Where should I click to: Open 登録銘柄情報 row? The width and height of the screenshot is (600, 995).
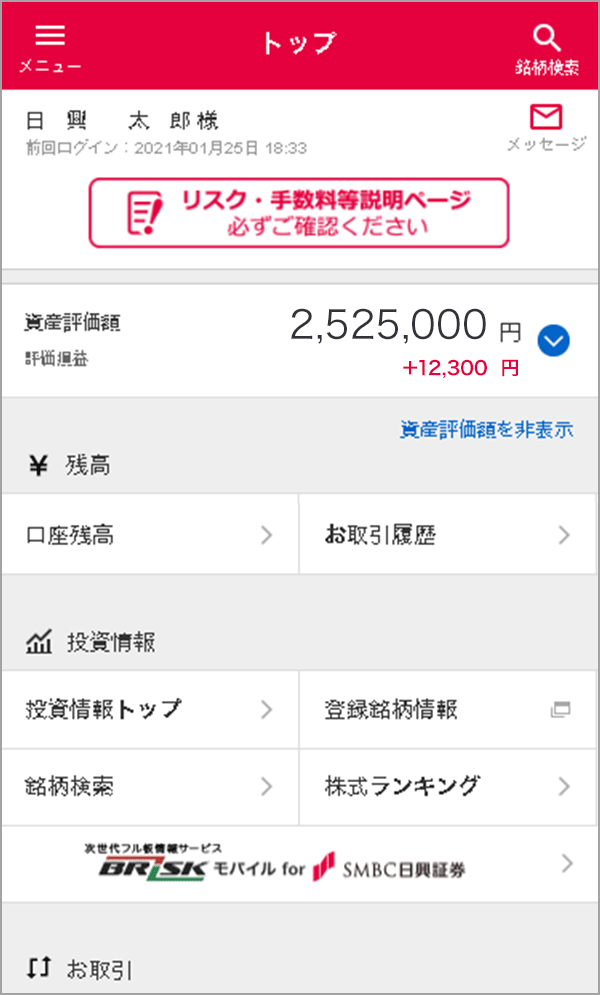tap(448, 710)
